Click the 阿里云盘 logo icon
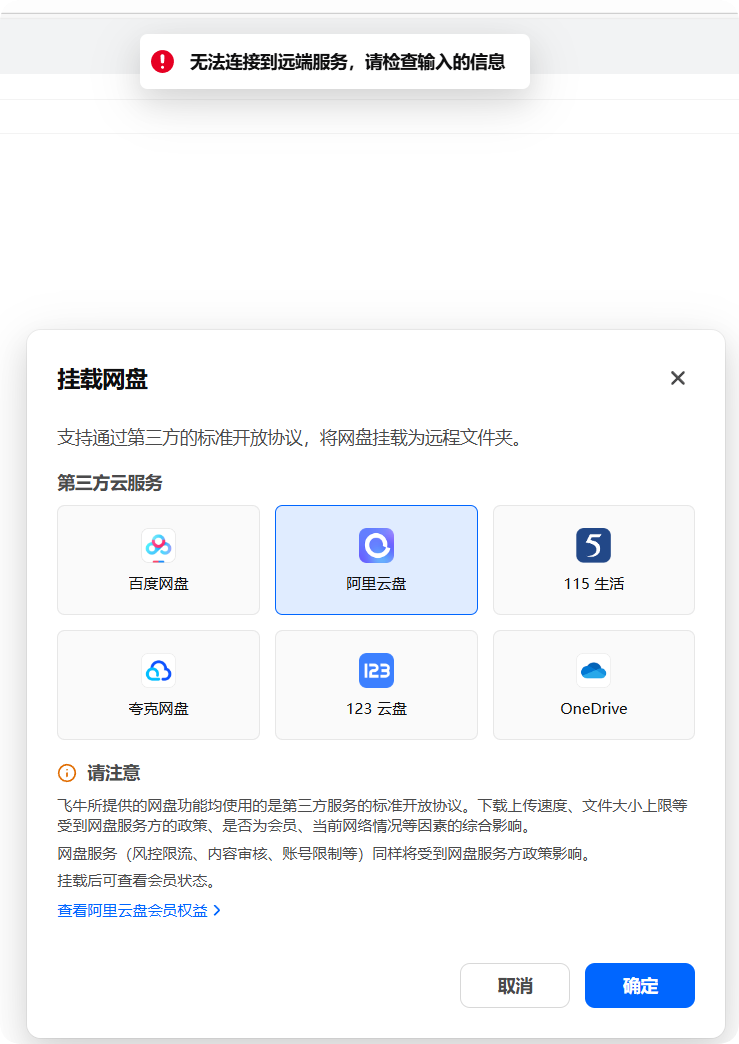The width and height of the screenshot is (739, 1044). [376, 546]
